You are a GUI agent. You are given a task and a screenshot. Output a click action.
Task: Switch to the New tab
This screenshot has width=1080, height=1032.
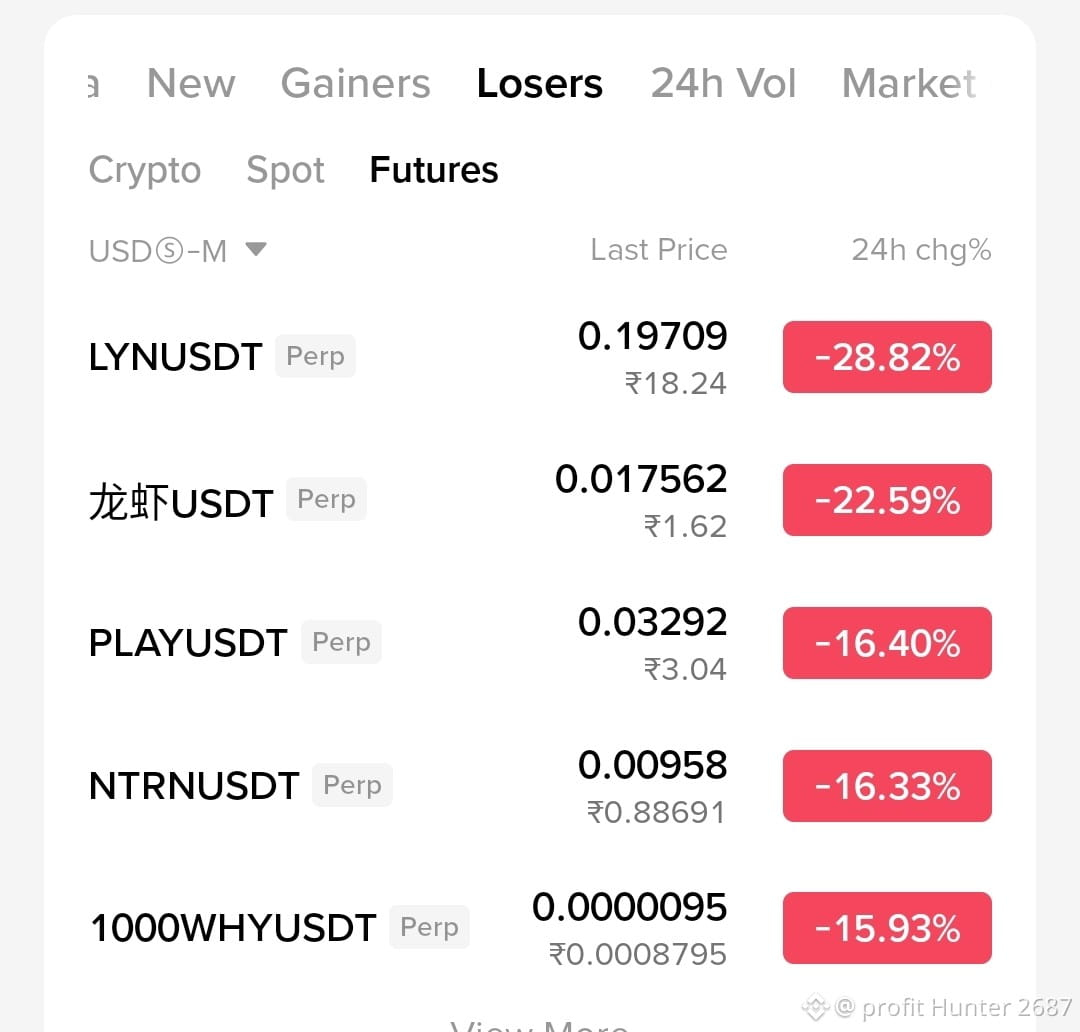tap(191, 83)
